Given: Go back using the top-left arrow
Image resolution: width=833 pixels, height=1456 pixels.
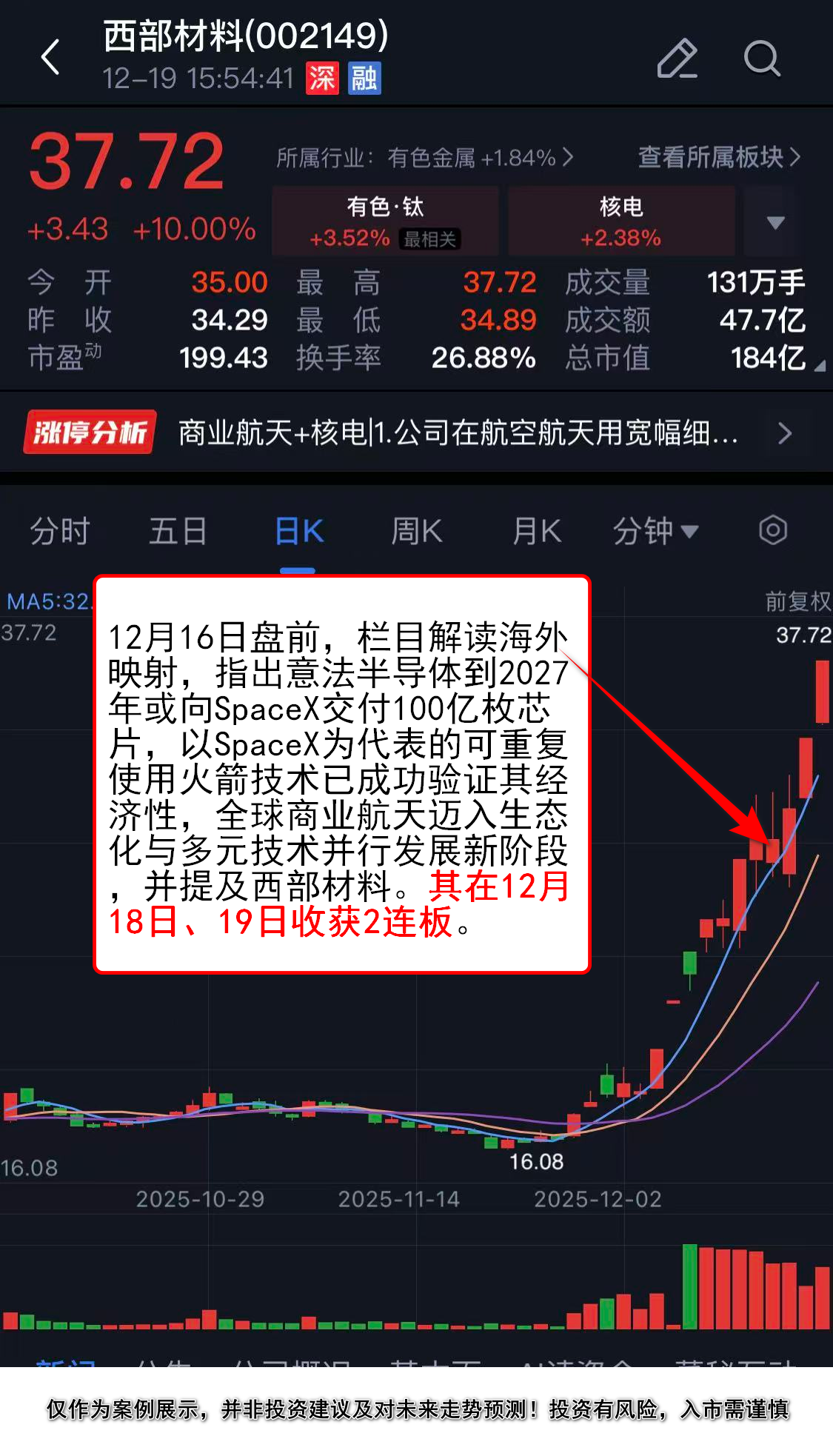Looking at the screenshot, I should coord(50,58).
